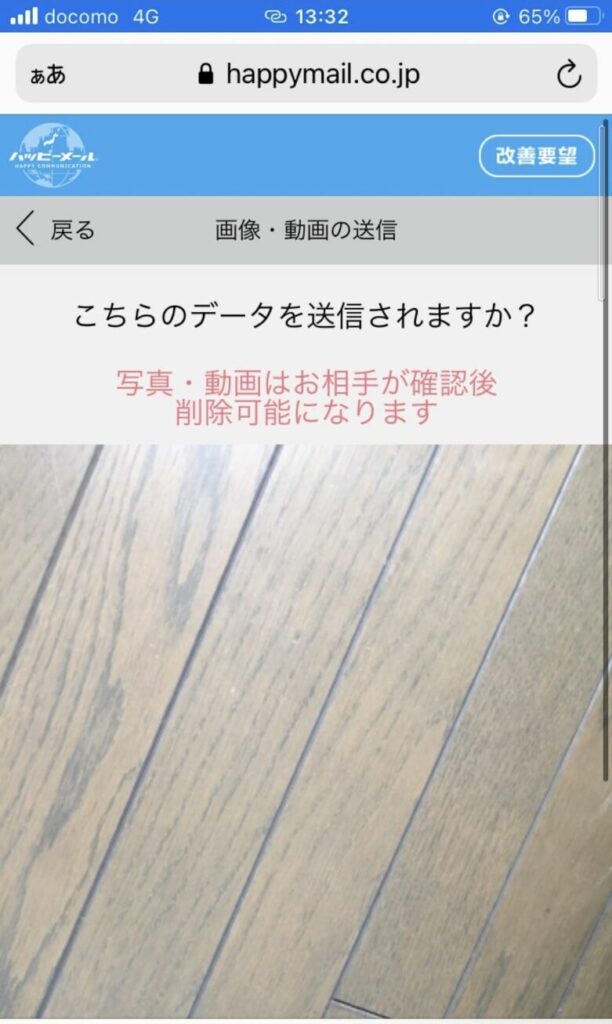Tap the happymail.co.jp address bar
The image size is (612, 1024).
click(x=308, y=74)
